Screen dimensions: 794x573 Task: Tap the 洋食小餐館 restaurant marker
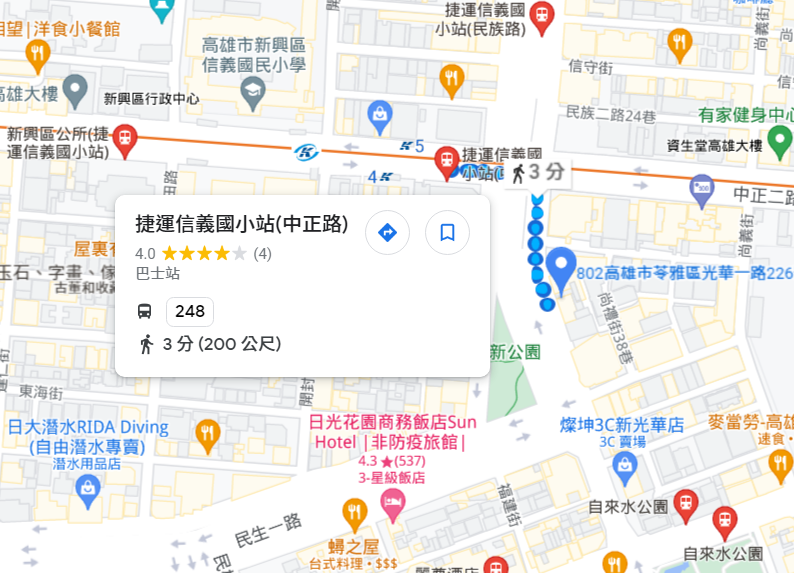(x=37, y=57)
